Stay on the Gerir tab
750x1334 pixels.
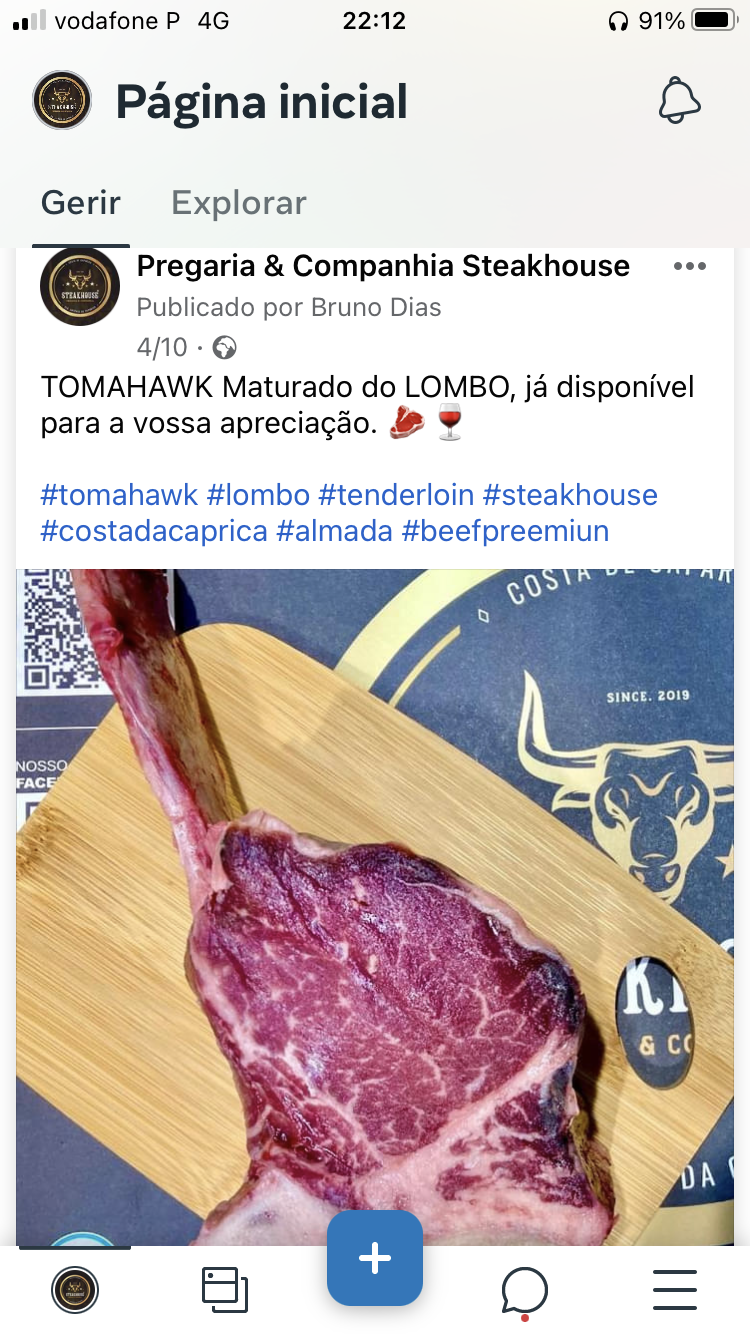click(x=80, y=202)
